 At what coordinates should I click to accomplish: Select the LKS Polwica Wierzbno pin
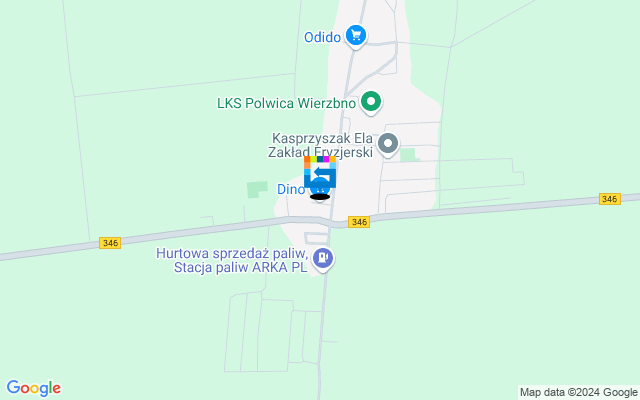tap(371, 101)
